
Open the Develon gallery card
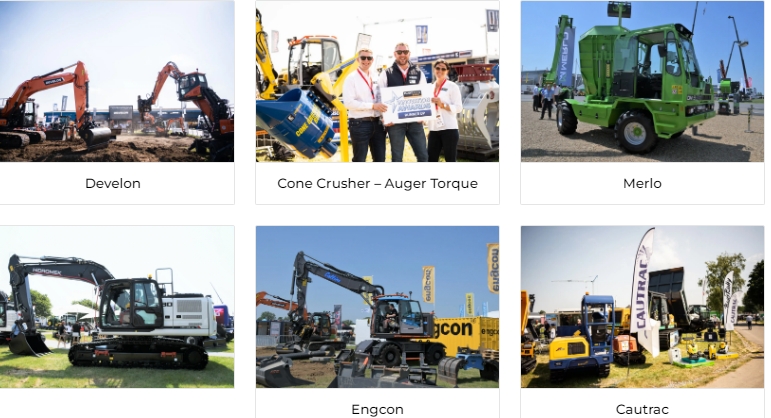(x=117, y=100)
